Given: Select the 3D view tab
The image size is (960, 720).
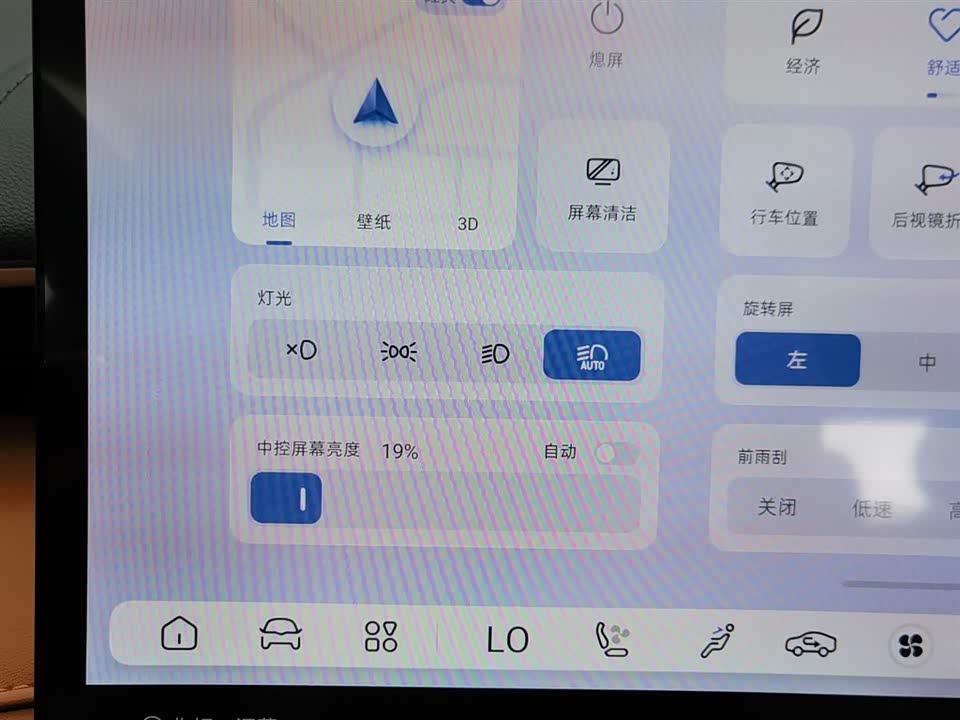Looking at the screenshot, I should [x=467, y=224].
